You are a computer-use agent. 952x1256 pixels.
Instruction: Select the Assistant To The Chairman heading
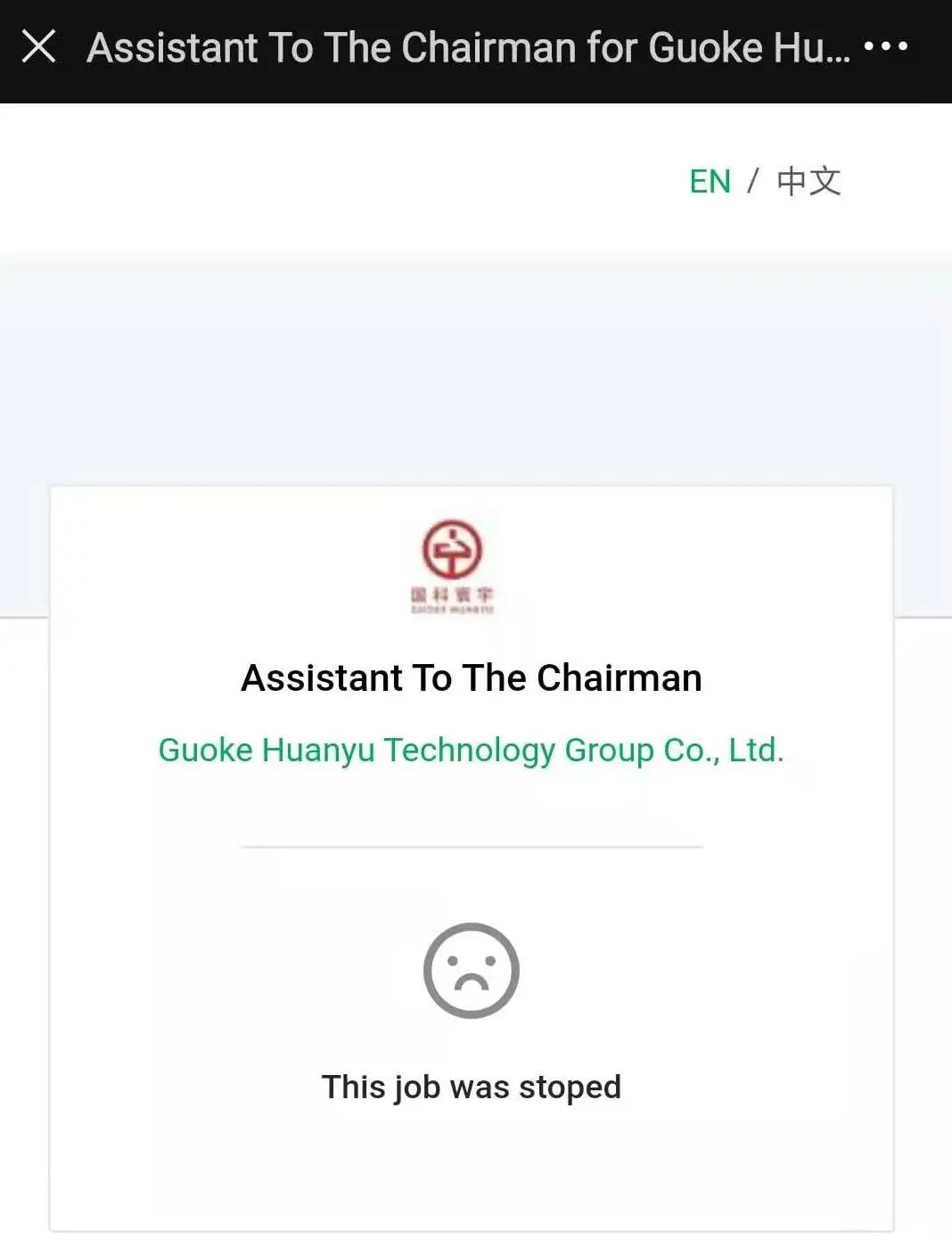click(x=472, y=677)
